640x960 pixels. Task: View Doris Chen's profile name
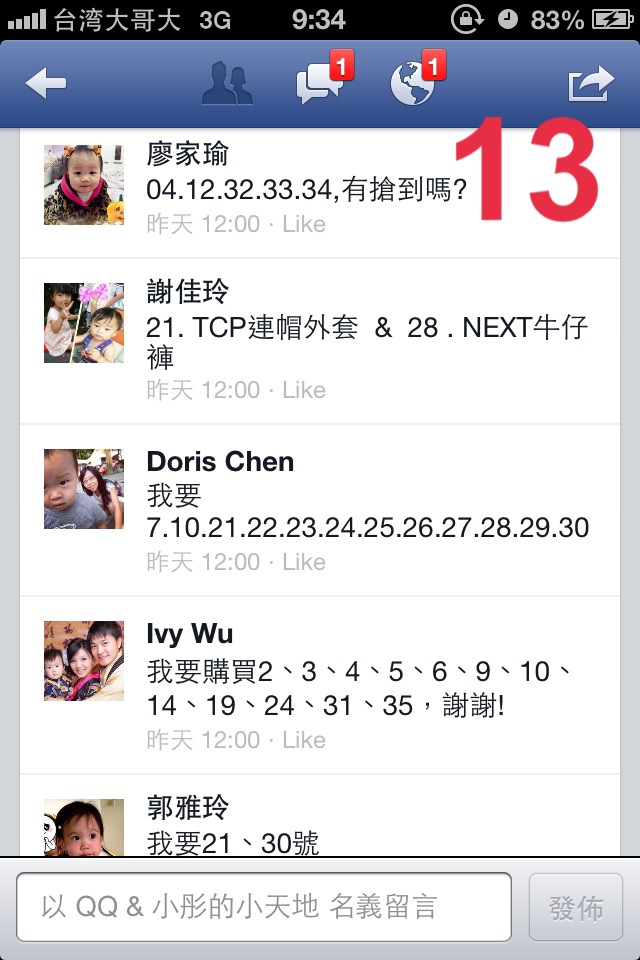[220, 462]
